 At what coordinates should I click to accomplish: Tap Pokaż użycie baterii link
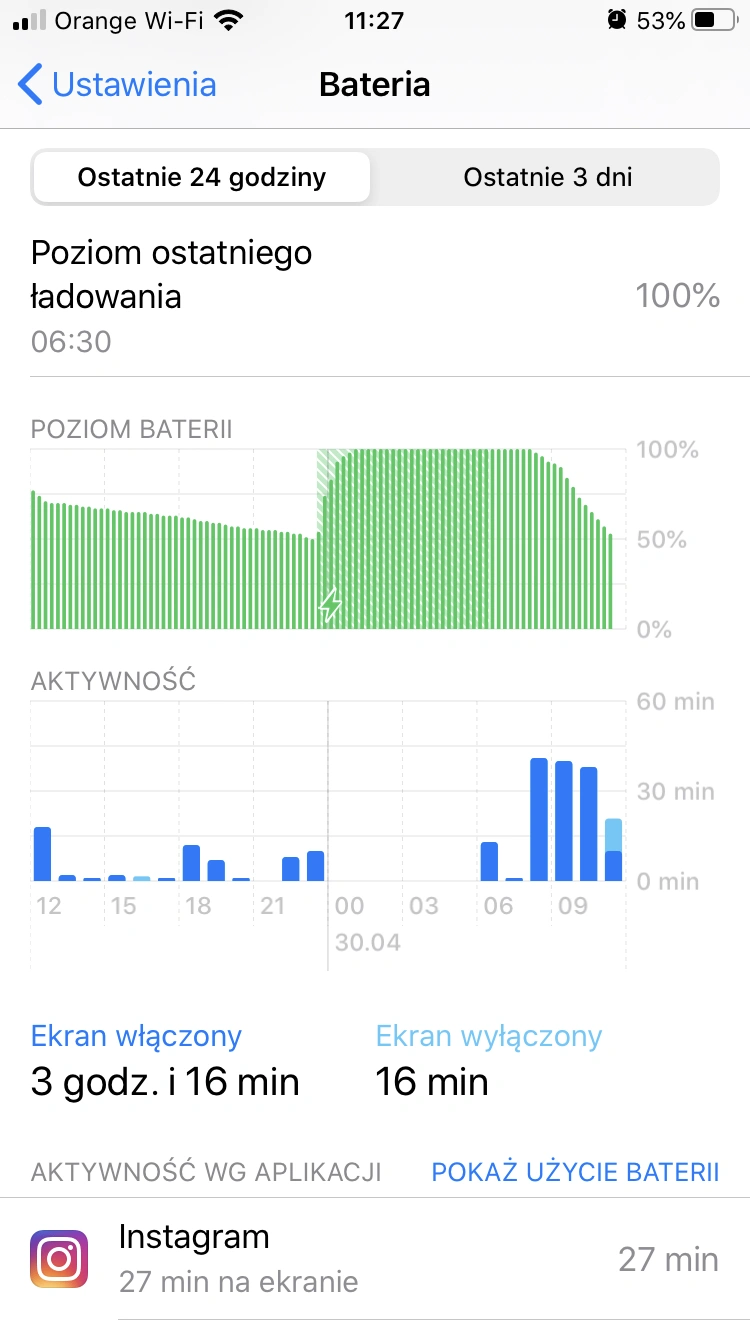[575, 1172]
